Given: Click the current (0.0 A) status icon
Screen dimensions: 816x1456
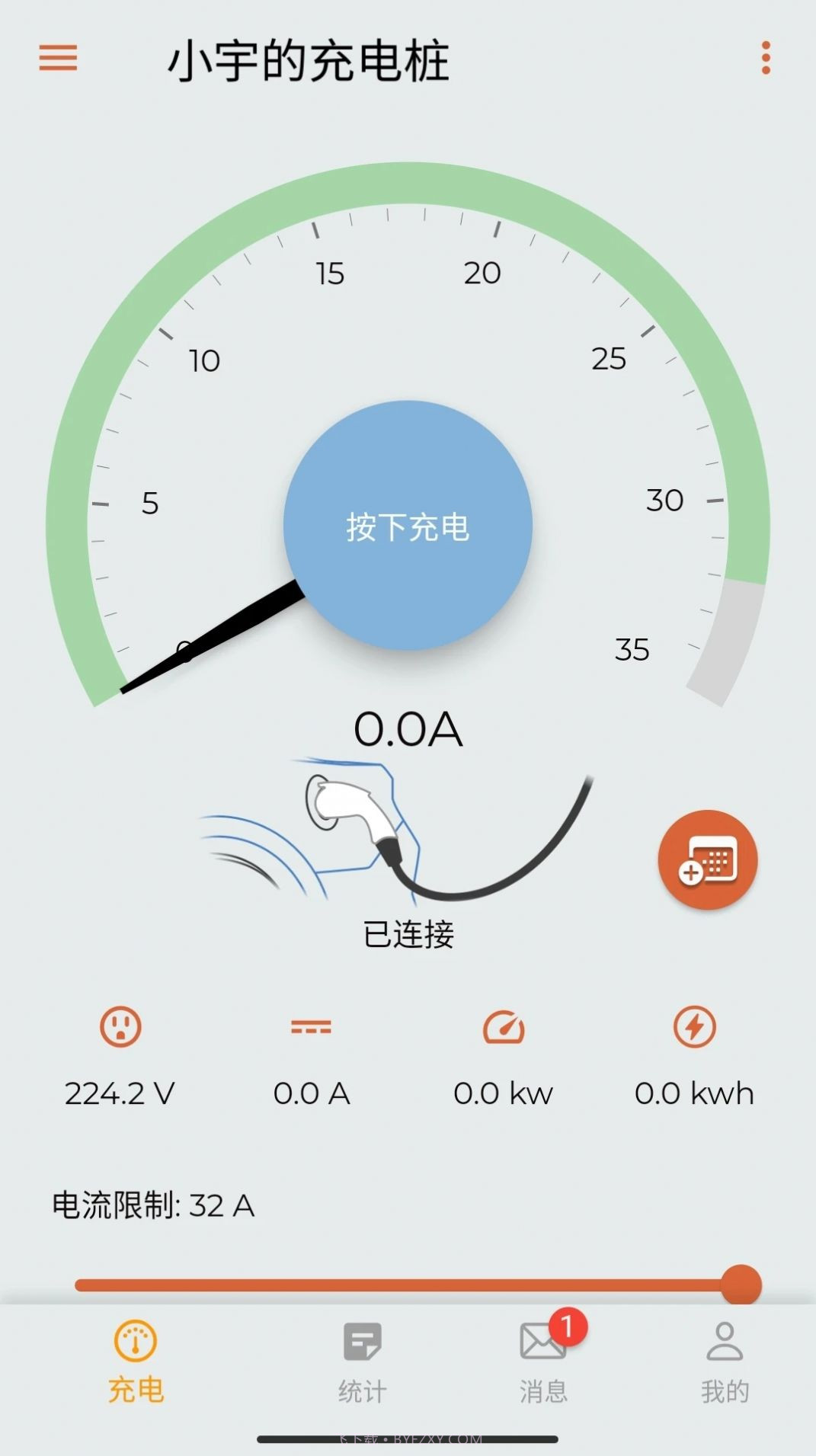Looking at the screenshot, I should (x=309, y=1026).
